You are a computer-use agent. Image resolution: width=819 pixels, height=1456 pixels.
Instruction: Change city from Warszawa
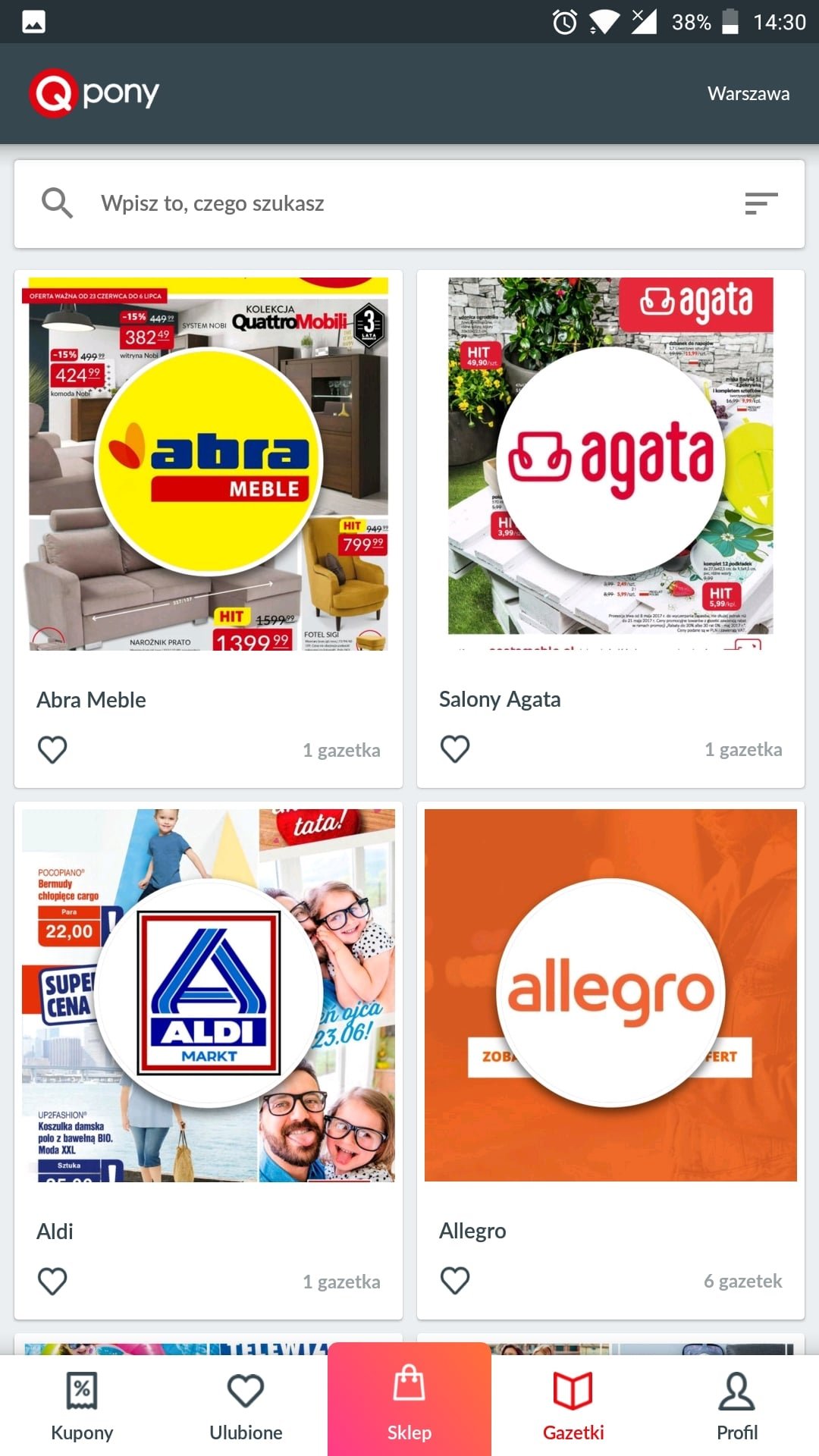[748, 93]
